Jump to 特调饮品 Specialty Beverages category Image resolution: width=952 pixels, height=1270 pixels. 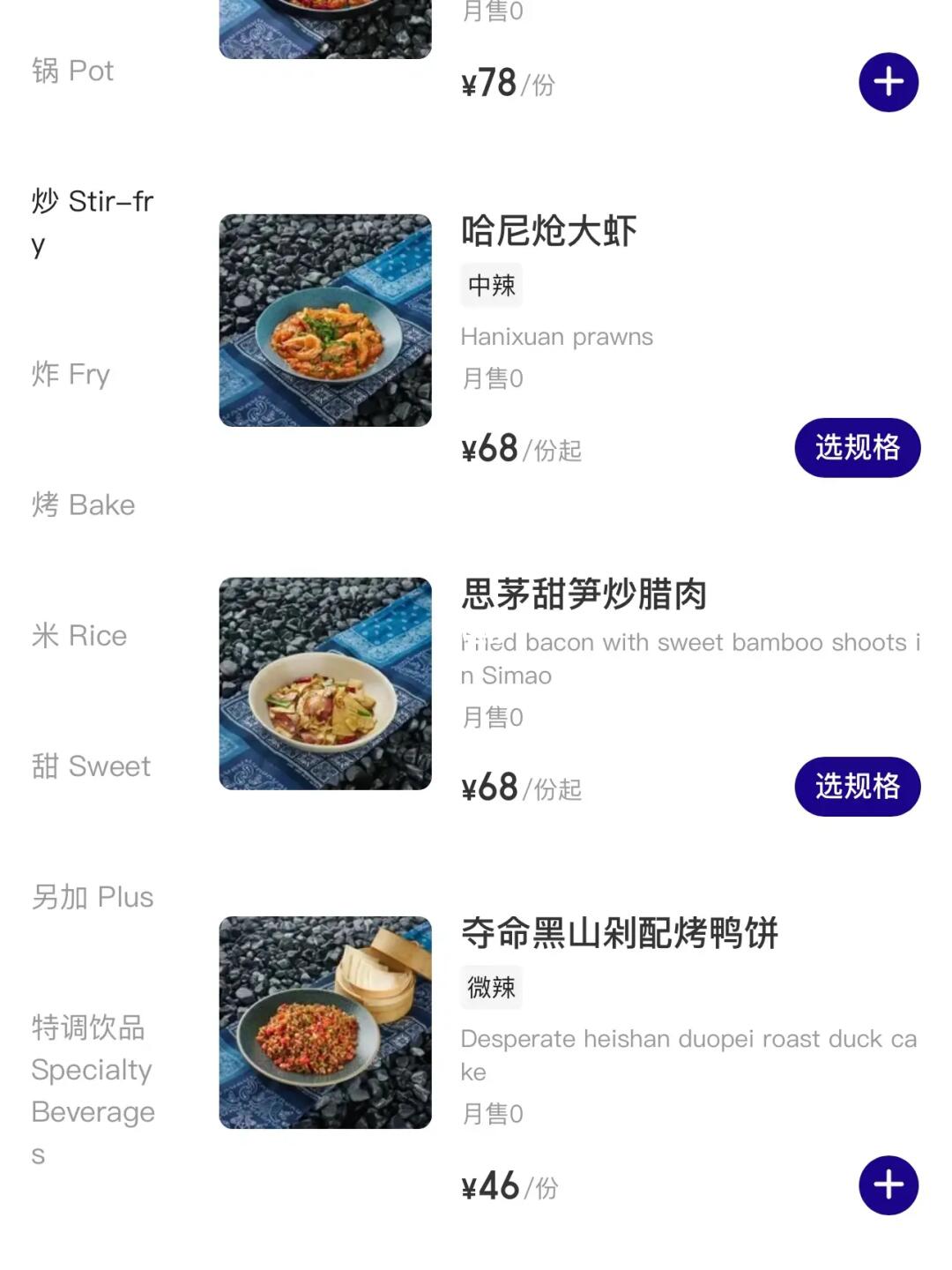pos(93,1090)
